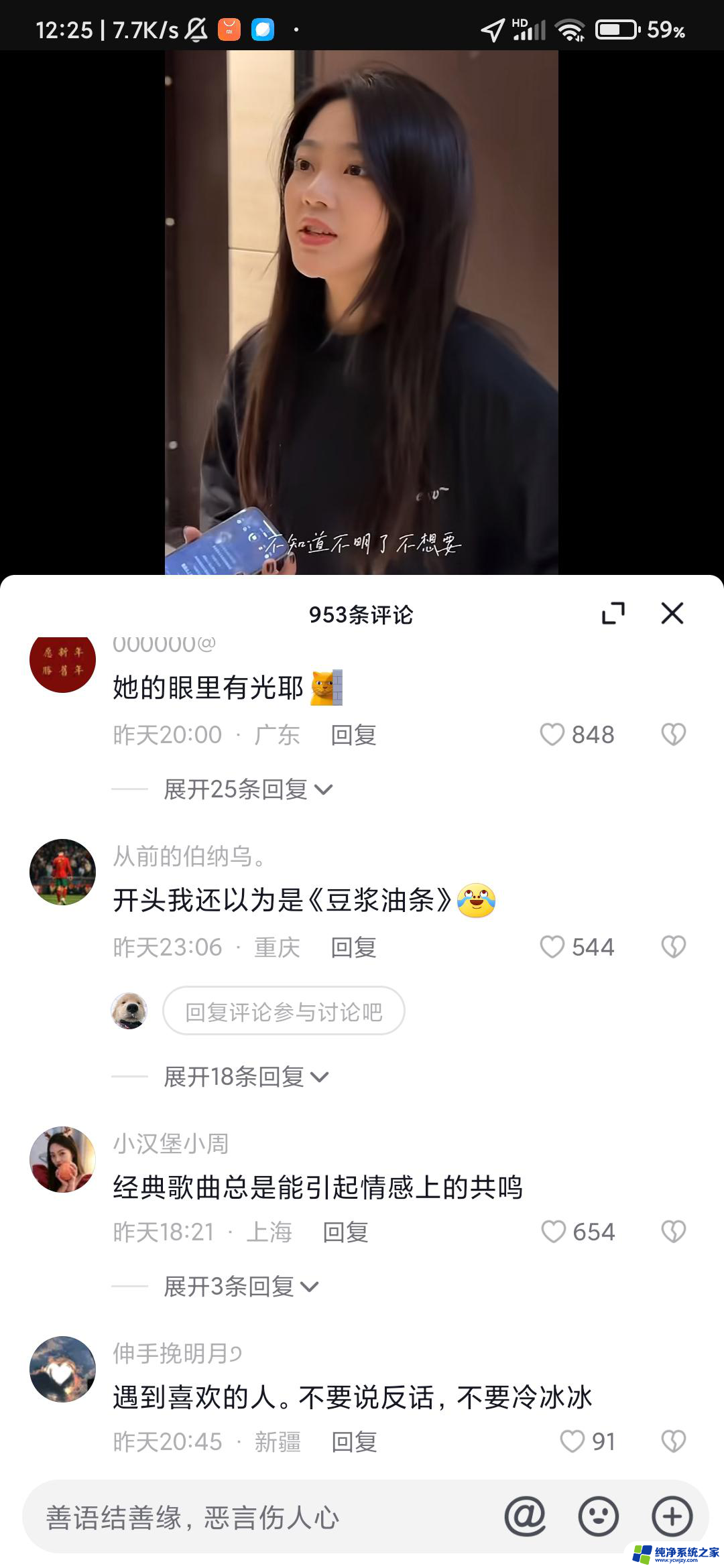The width and height of the screenshot is (724, 1568).
Task: Dislike the comment 她的眼里有光耶
Action: point(673,734)
